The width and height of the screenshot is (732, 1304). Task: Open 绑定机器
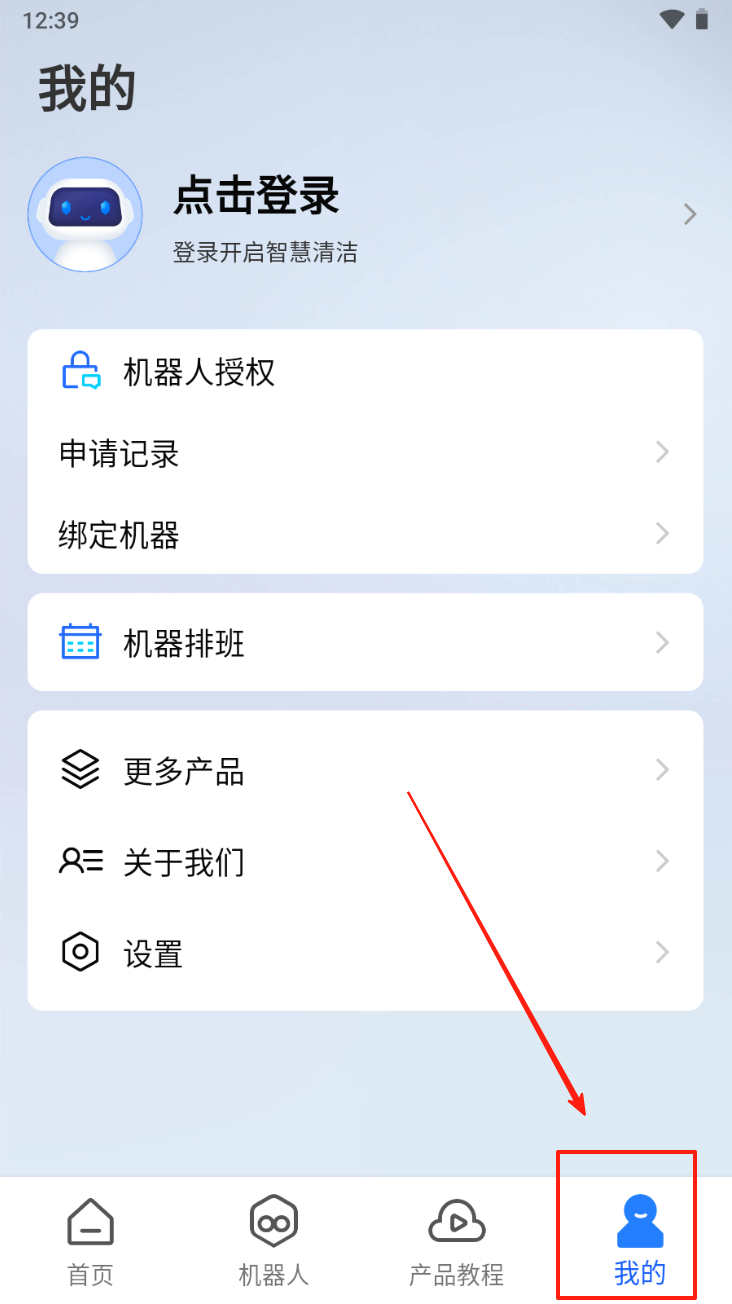(365, 534)
